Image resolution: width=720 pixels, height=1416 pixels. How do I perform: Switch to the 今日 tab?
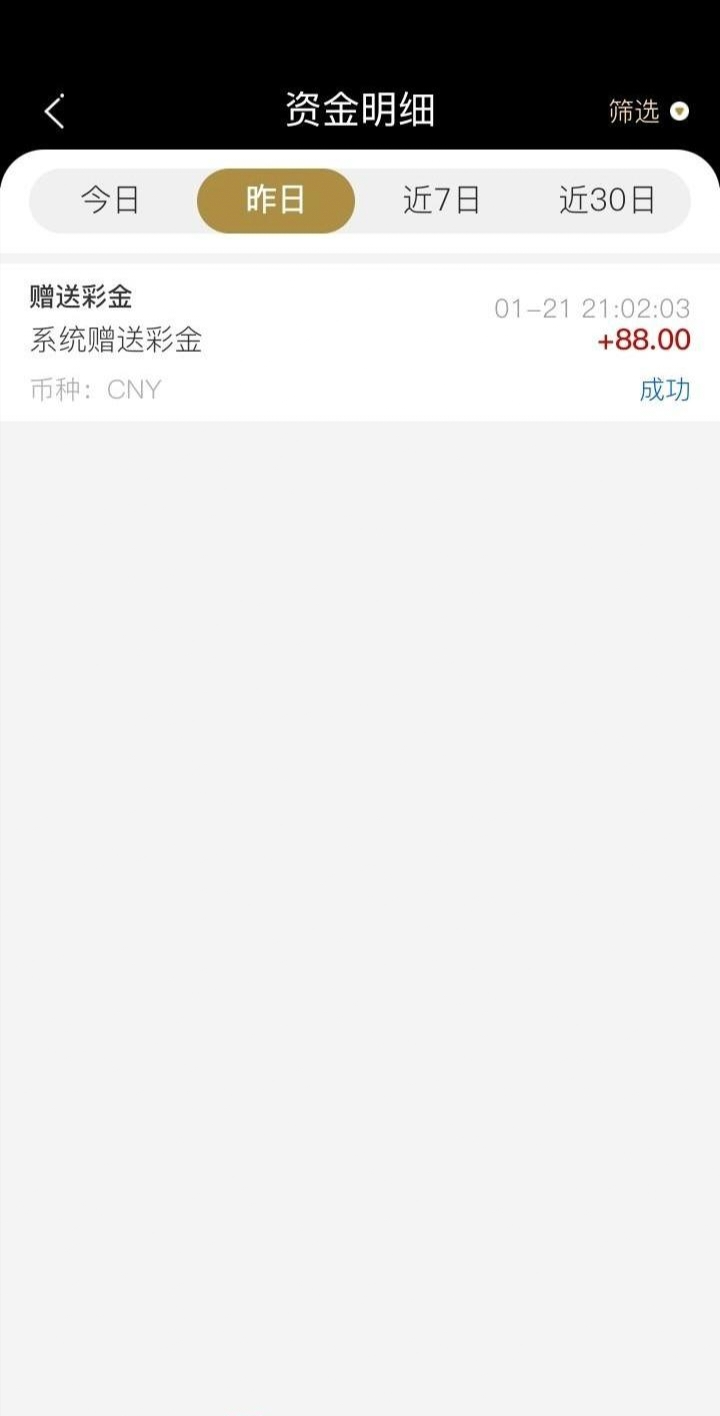tap(110, 201)
